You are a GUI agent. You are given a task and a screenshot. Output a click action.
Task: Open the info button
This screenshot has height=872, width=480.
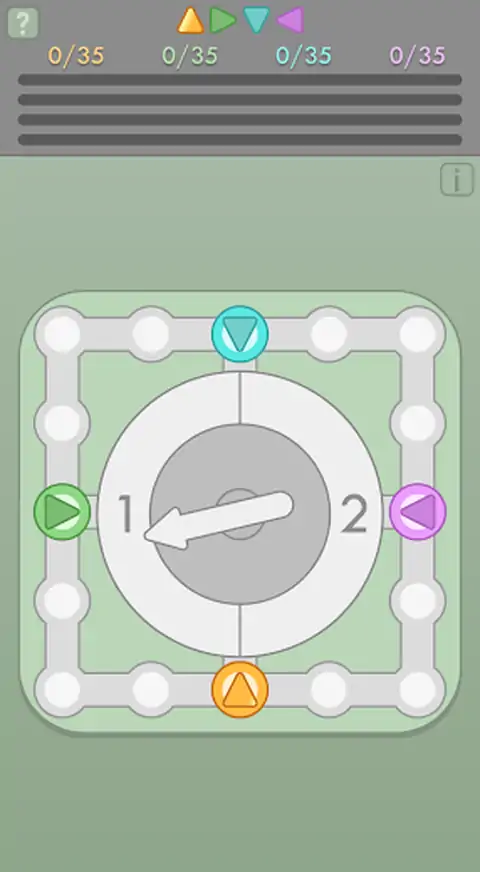pyautogui.click(x=457, y=180)
